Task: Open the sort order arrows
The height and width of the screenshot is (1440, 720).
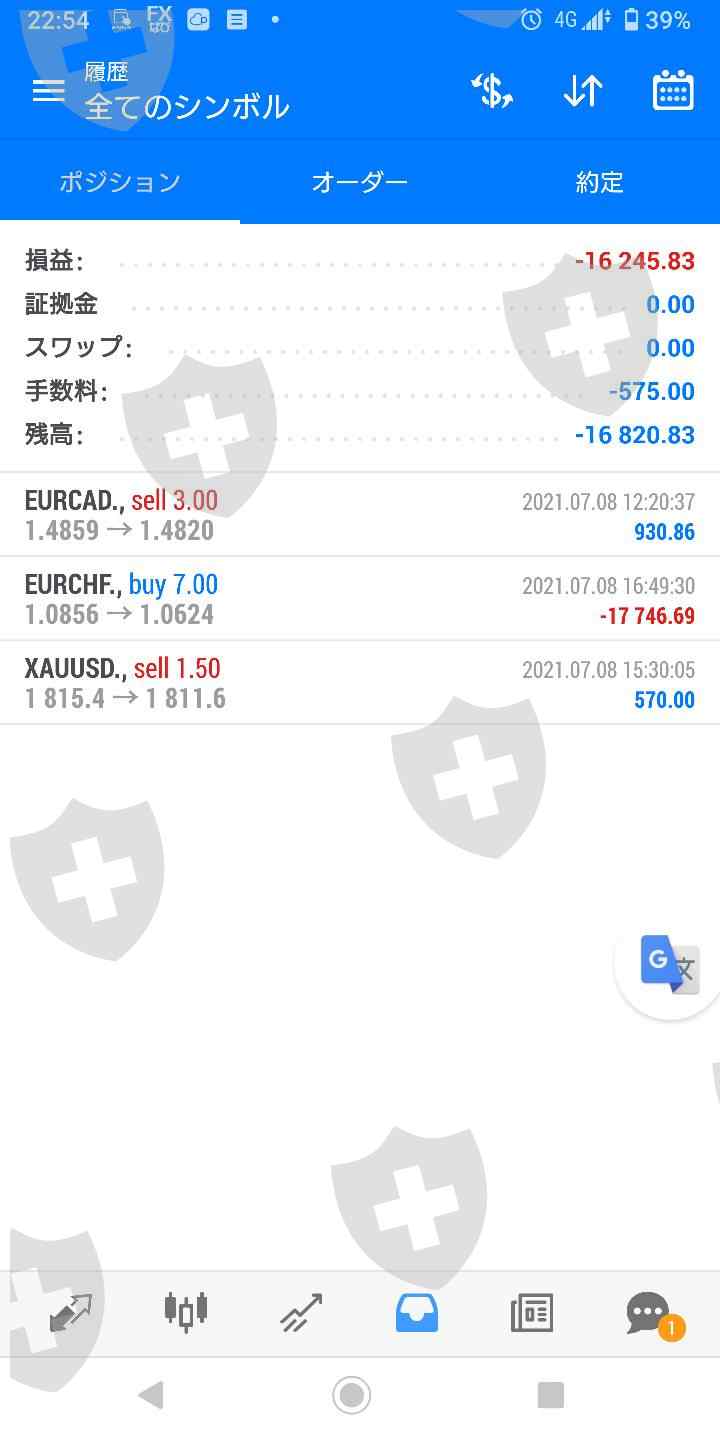Action: (582, 91)
